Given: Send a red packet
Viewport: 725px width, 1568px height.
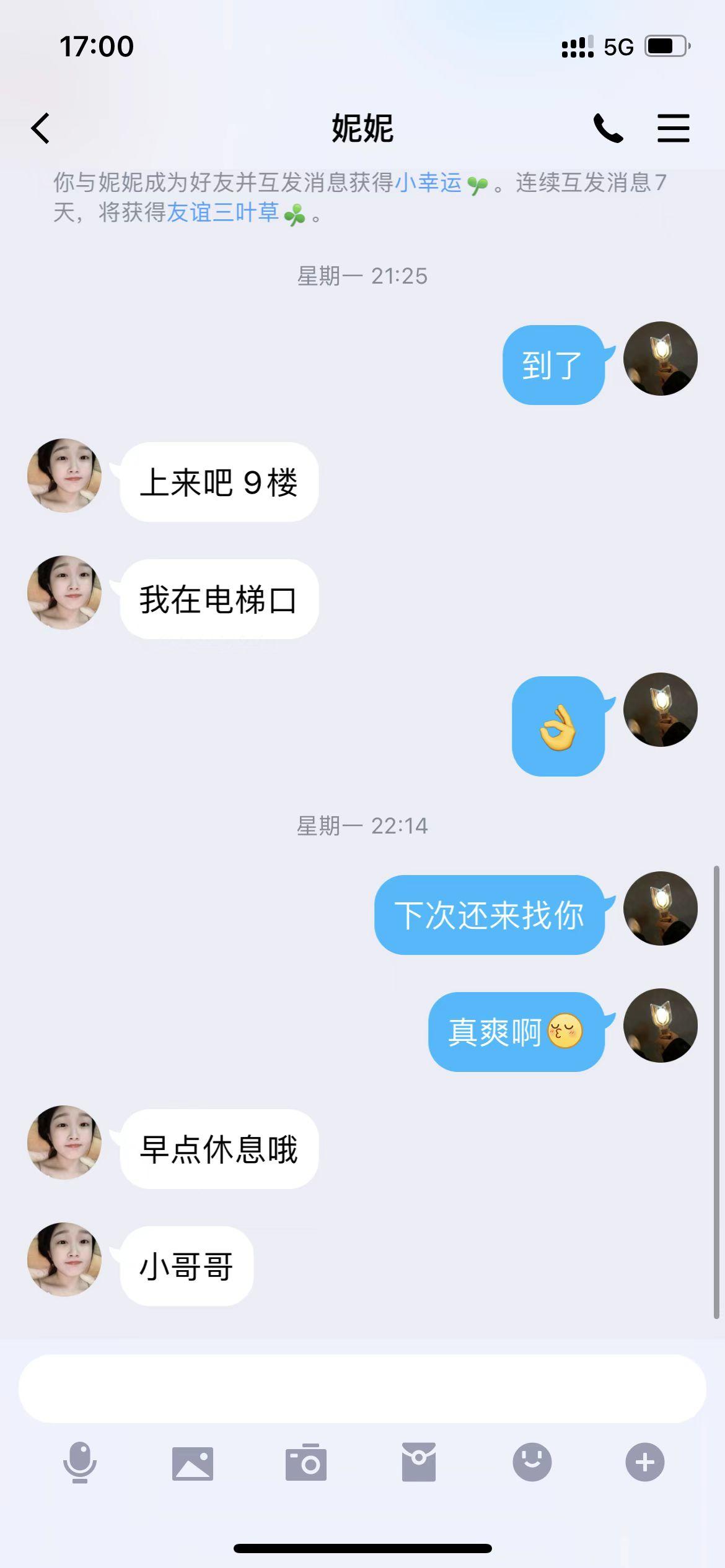Looking at the screenshot, I should (419, 1462).
